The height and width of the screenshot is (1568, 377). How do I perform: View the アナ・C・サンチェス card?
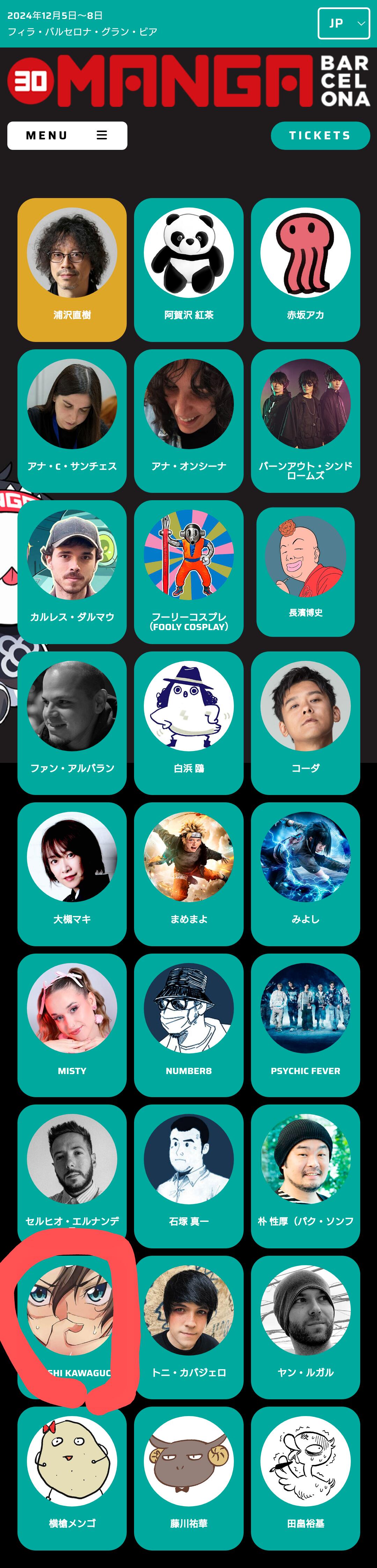[72, 420]
